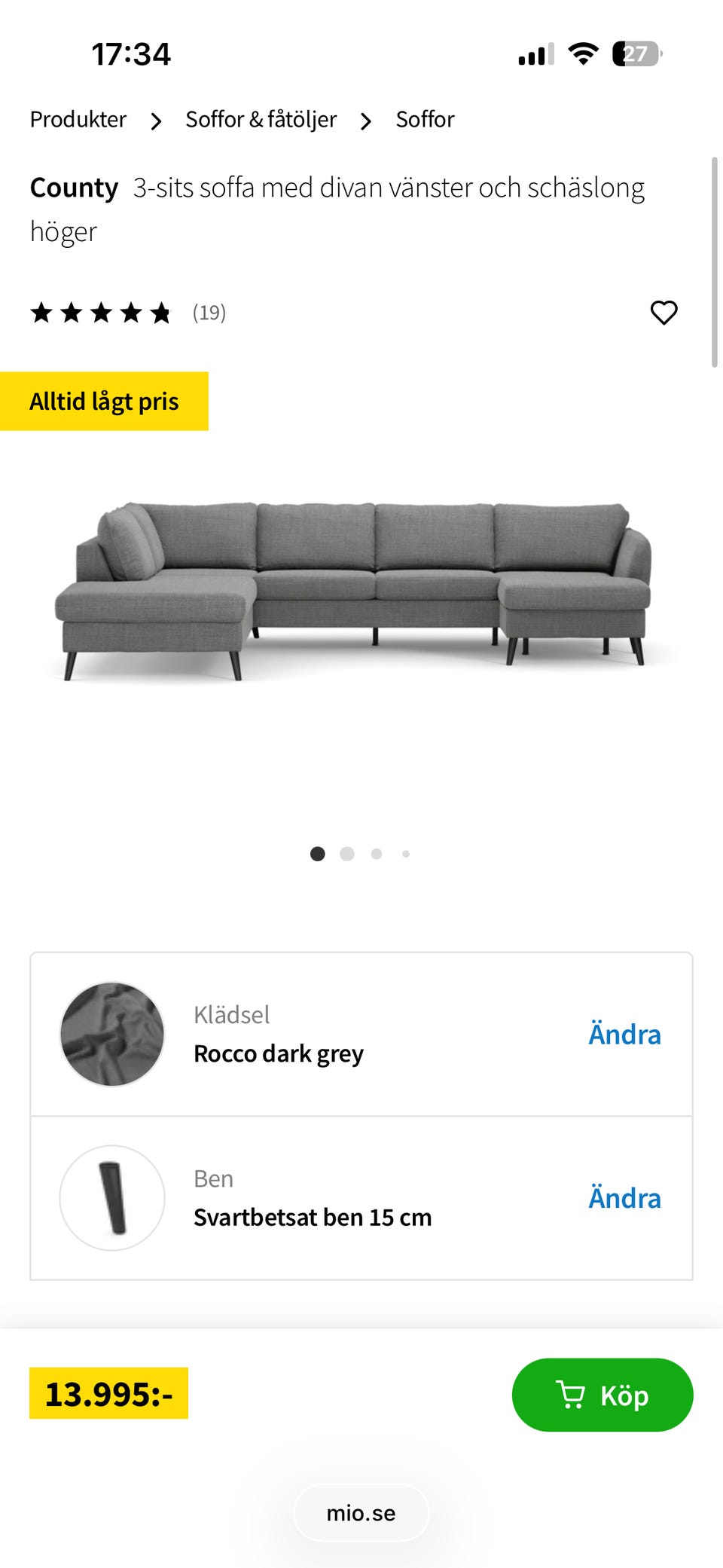Image resolution: width=723 pixels, height=1568 pixels.
Task: Tap the battery indicator showing 27
Action: coord(636,53)
